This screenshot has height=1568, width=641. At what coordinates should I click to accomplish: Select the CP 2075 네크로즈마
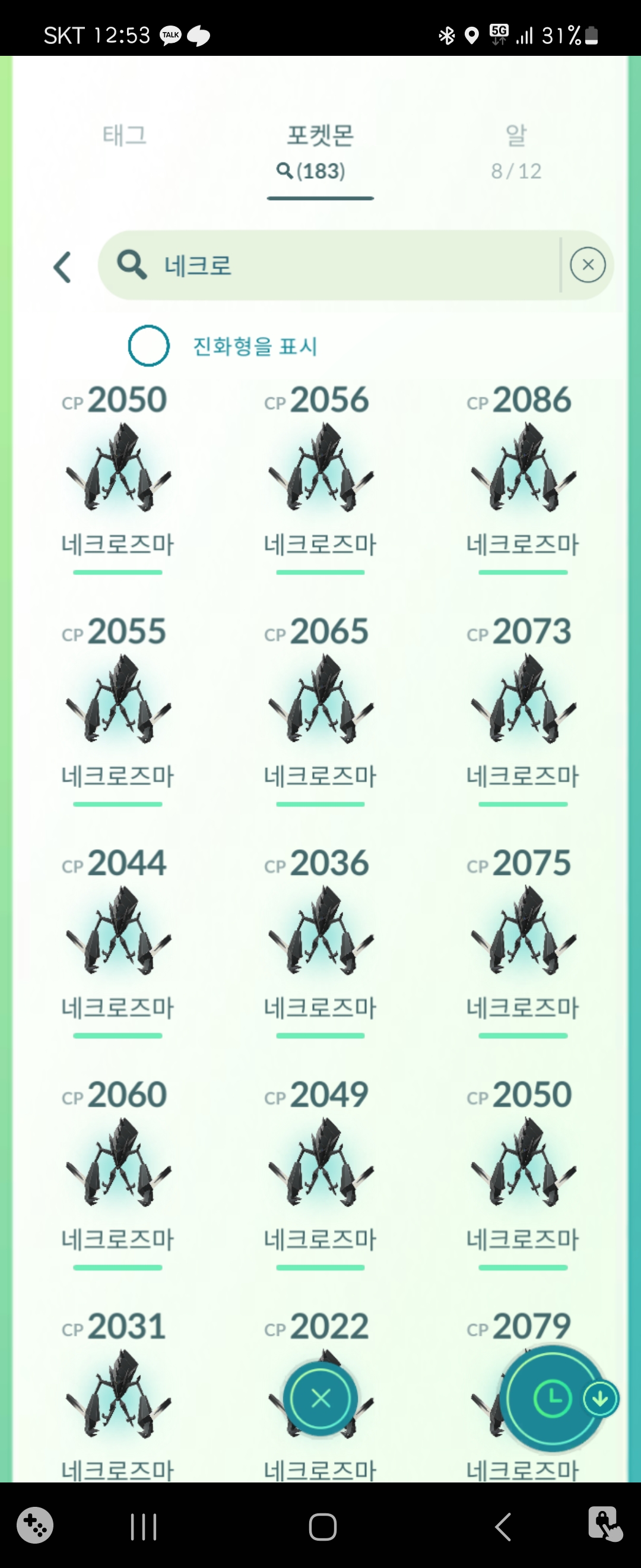(522, 931)
